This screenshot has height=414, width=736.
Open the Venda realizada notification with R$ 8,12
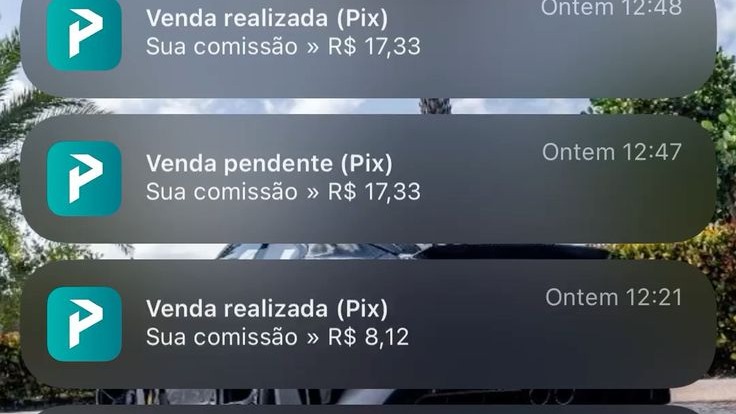tap(368, 323)
